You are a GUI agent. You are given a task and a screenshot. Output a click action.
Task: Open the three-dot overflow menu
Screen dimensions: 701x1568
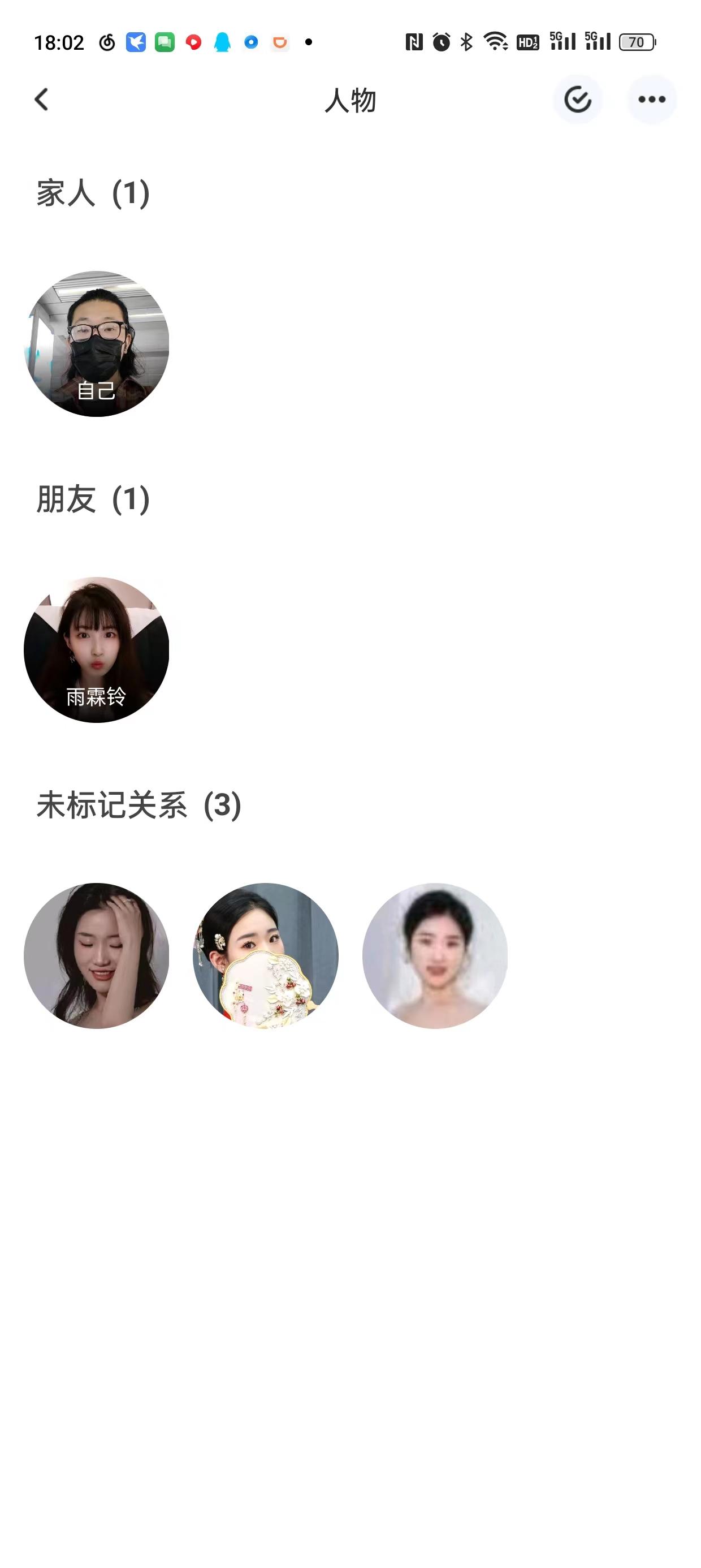[x=651, y=99]
